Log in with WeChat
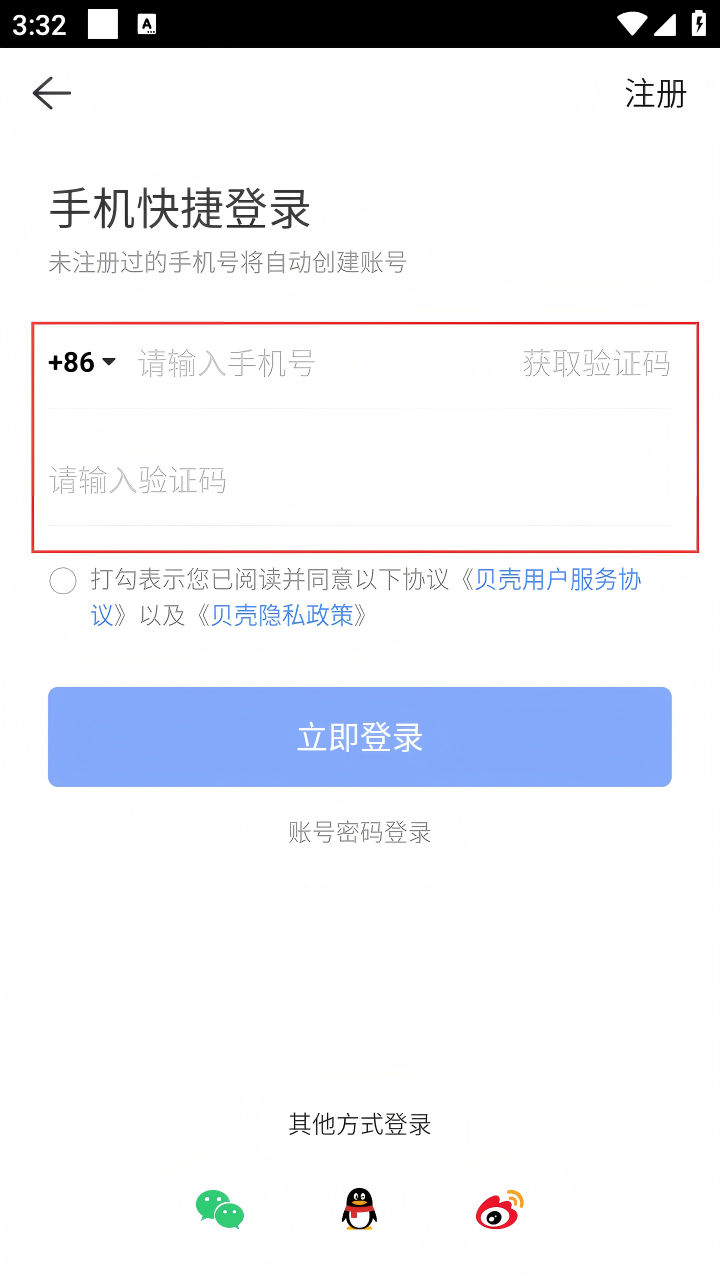This screenshot has height=1280, width=720. 220,1209
